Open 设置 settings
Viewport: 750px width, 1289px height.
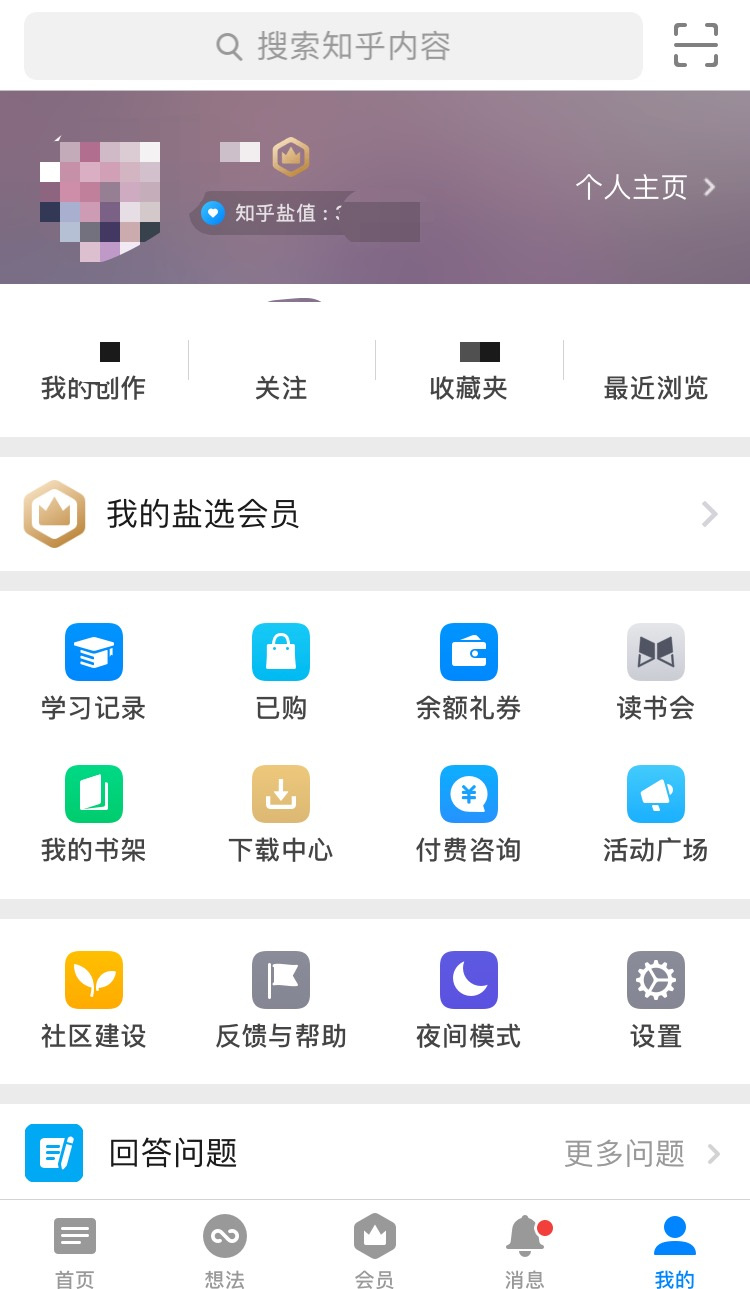[x=656, y=1000]
